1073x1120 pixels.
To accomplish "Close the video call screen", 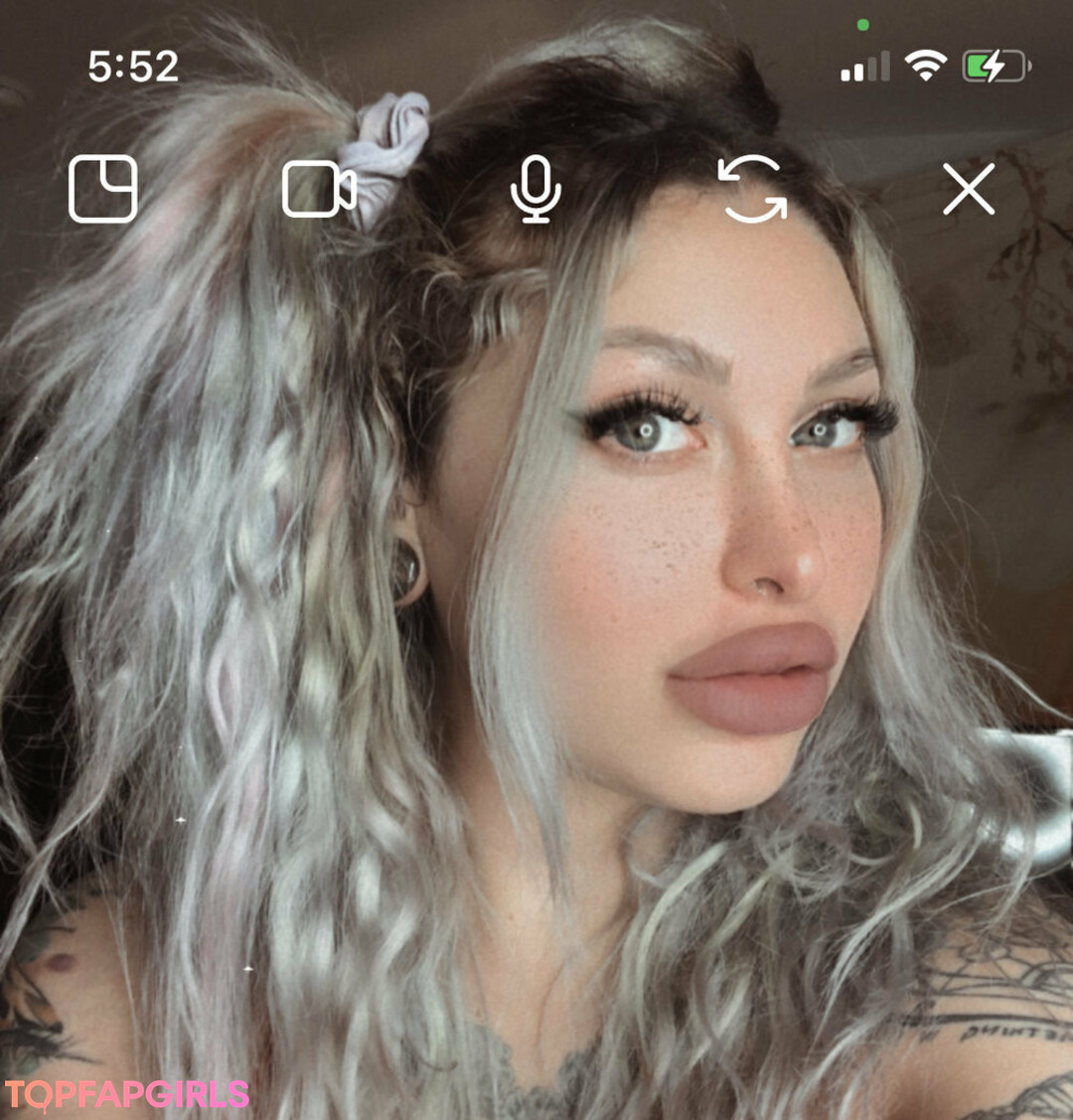I will tap(969, 189).
